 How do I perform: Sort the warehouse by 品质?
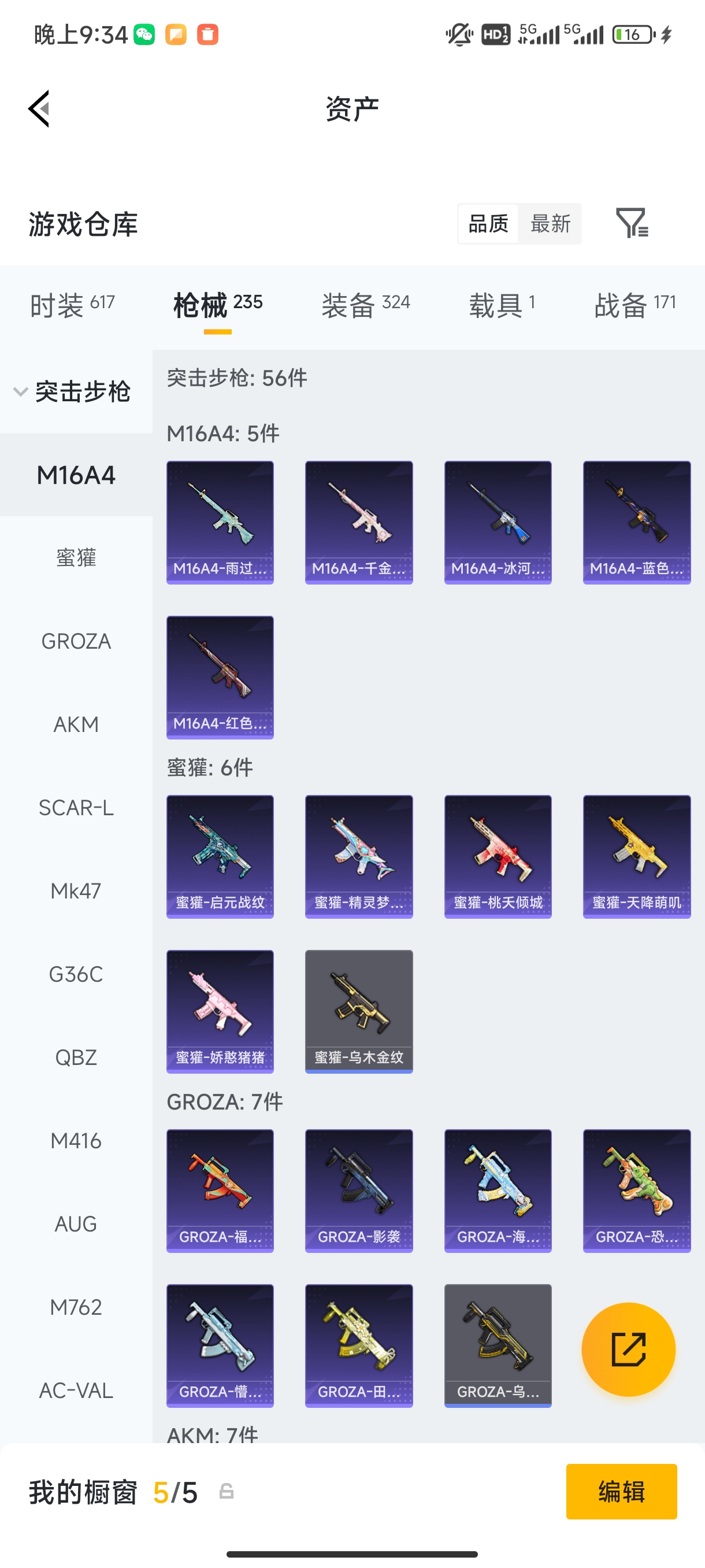click(x=488, y=224)
